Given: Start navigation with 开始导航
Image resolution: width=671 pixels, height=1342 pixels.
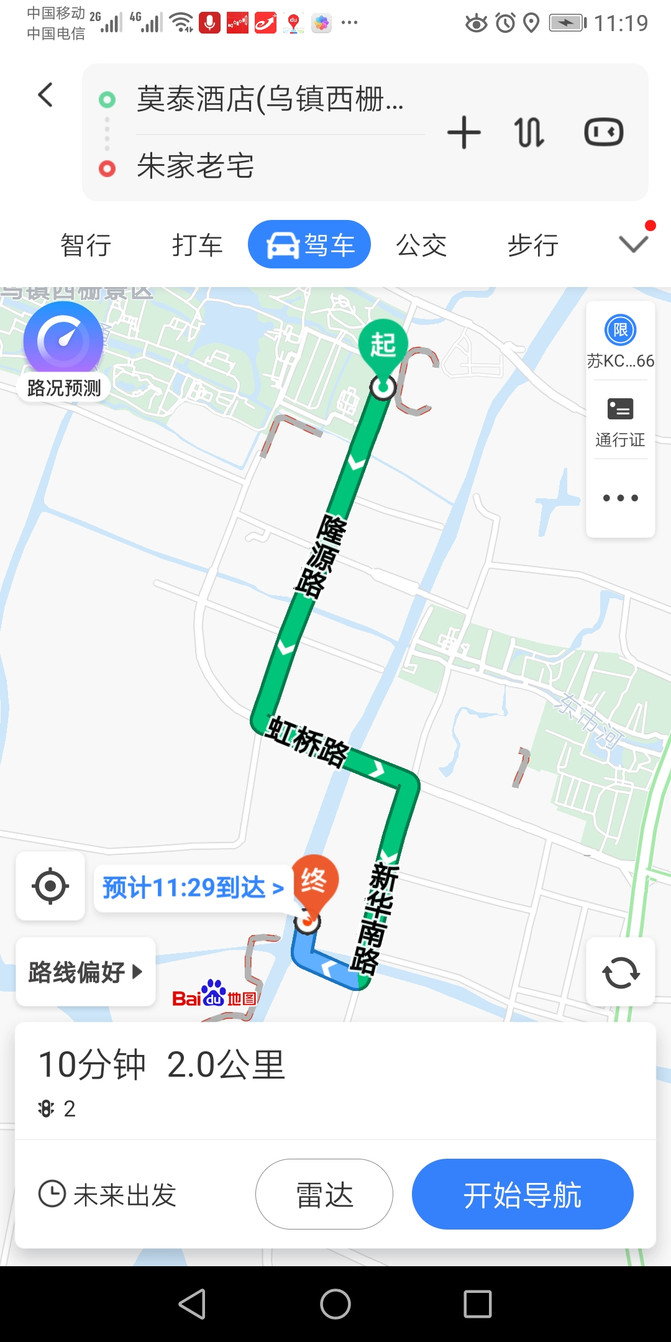Looking at the screenshot, I should [523, 1194].
